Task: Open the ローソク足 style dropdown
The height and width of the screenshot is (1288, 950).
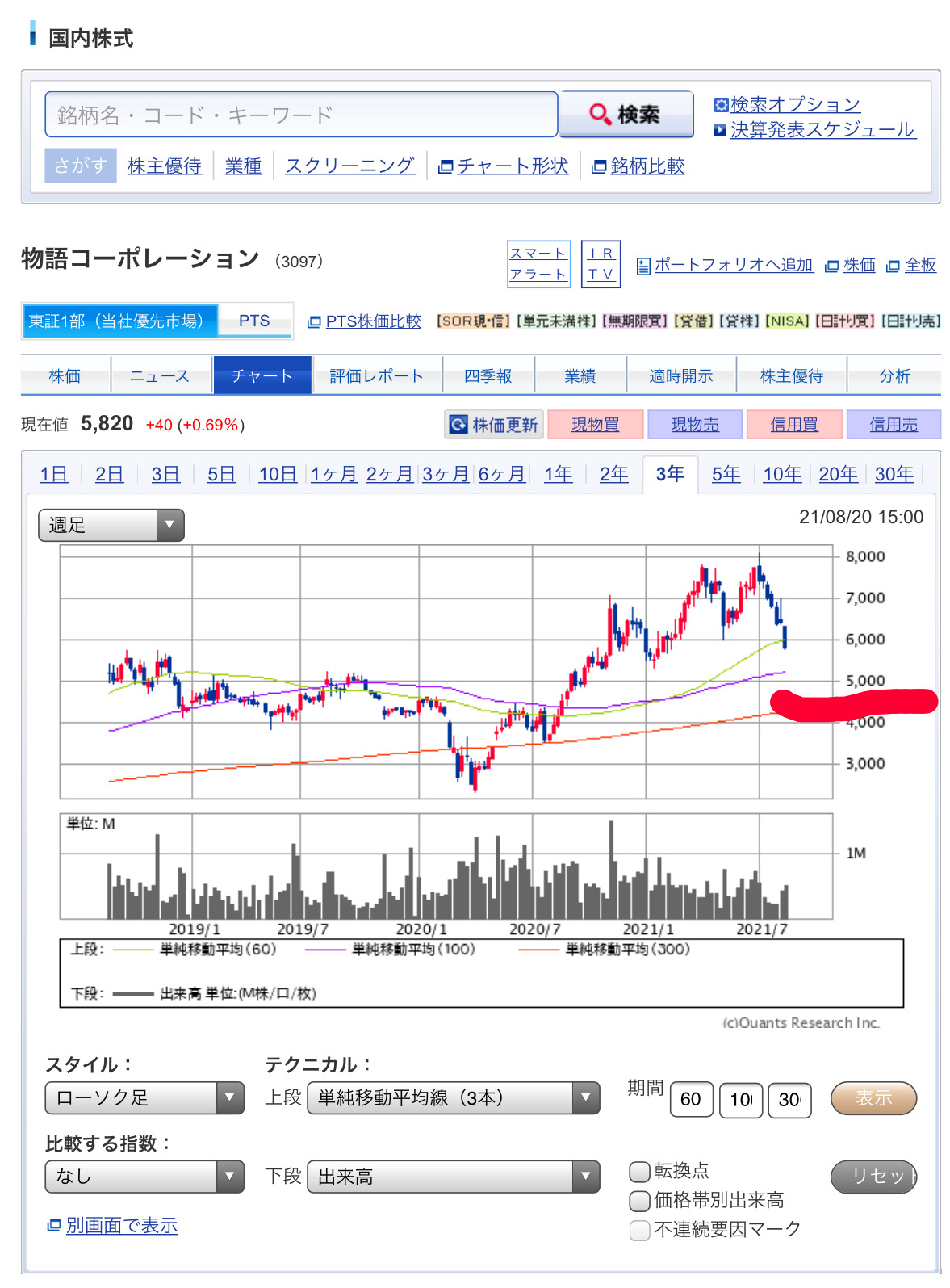Action: click(x=144, y=1097)
